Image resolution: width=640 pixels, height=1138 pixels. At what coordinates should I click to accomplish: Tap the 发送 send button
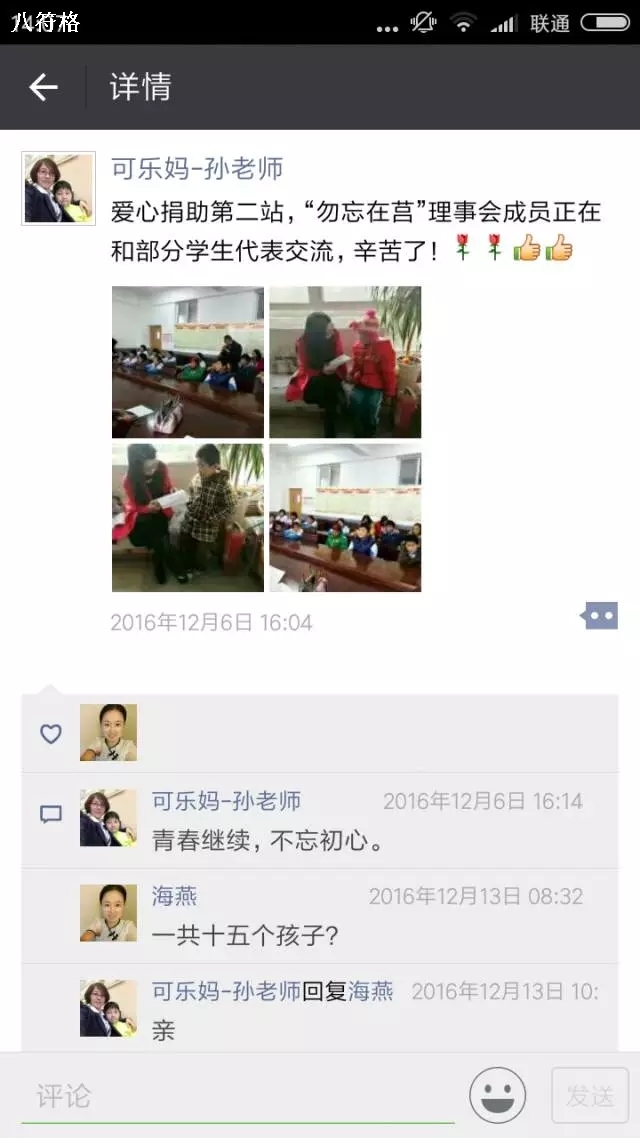point(590,1096)
